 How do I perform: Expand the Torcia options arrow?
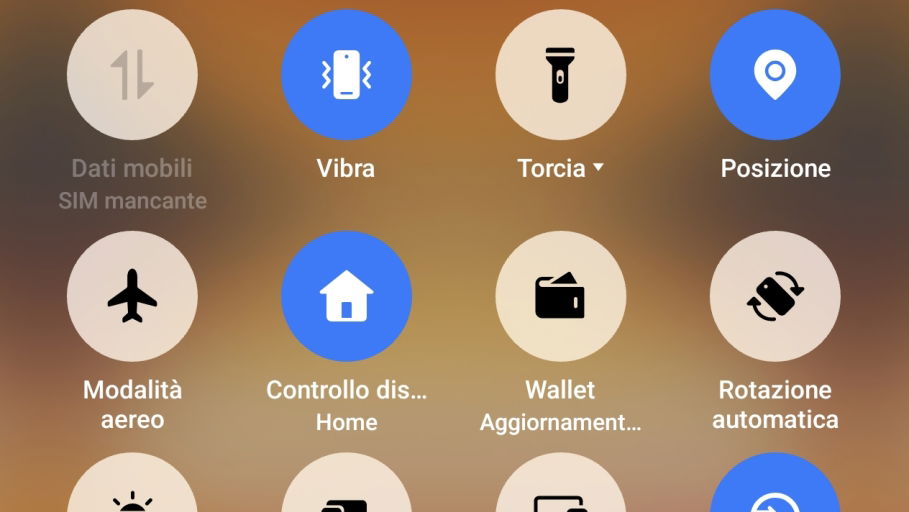pyautogui.click(x=598, y=168)
